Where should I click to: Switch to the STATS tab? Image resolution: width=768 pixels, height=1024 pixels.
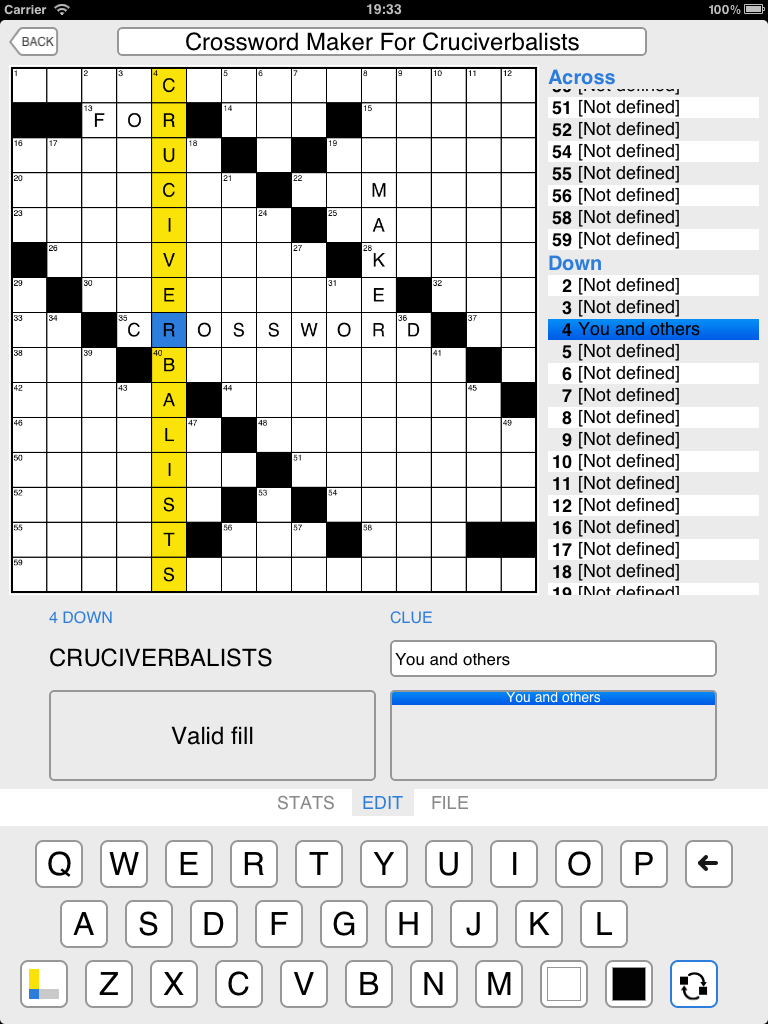pos(305,803)
